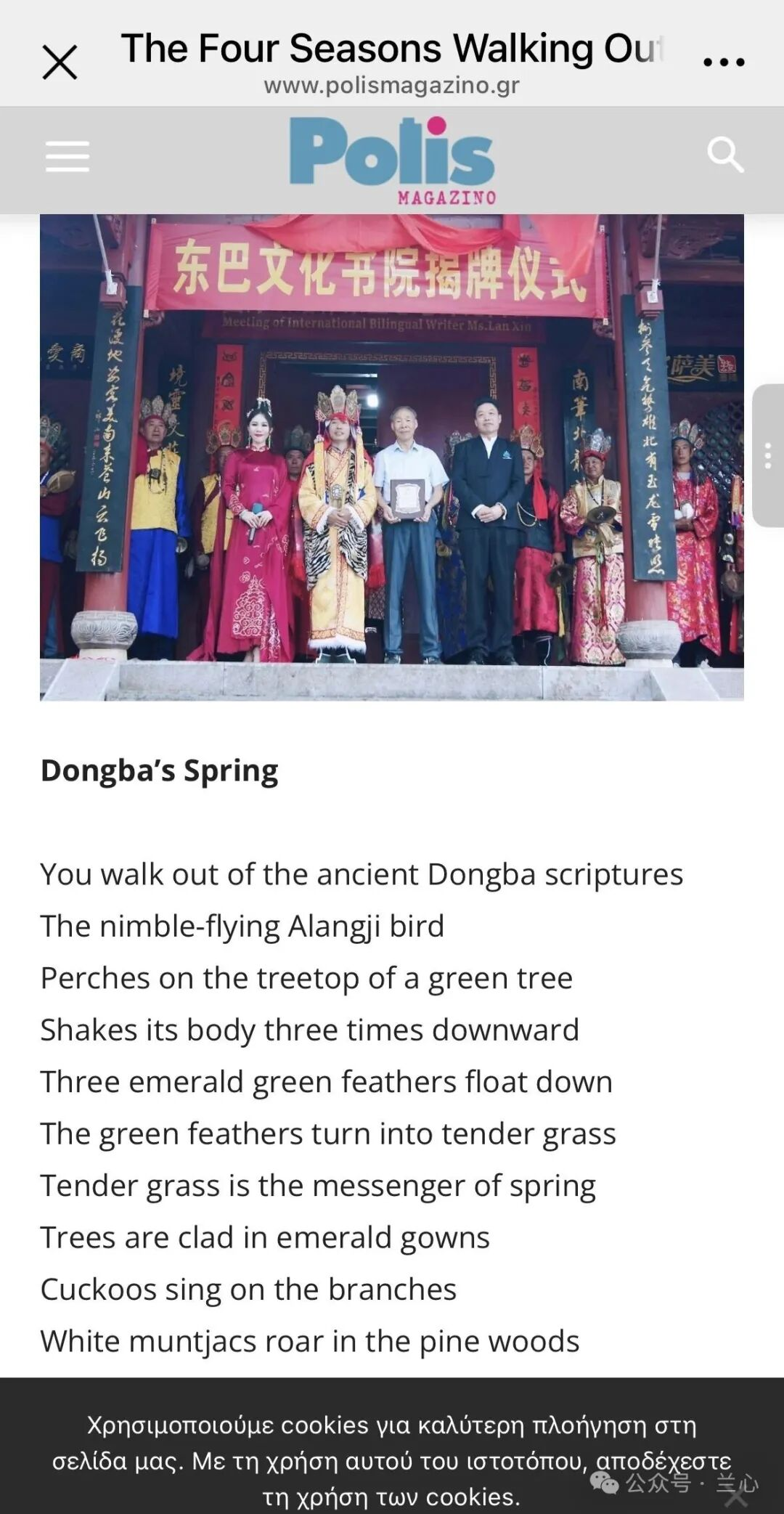Dismiss the cookies notice

pos(736,1494)
